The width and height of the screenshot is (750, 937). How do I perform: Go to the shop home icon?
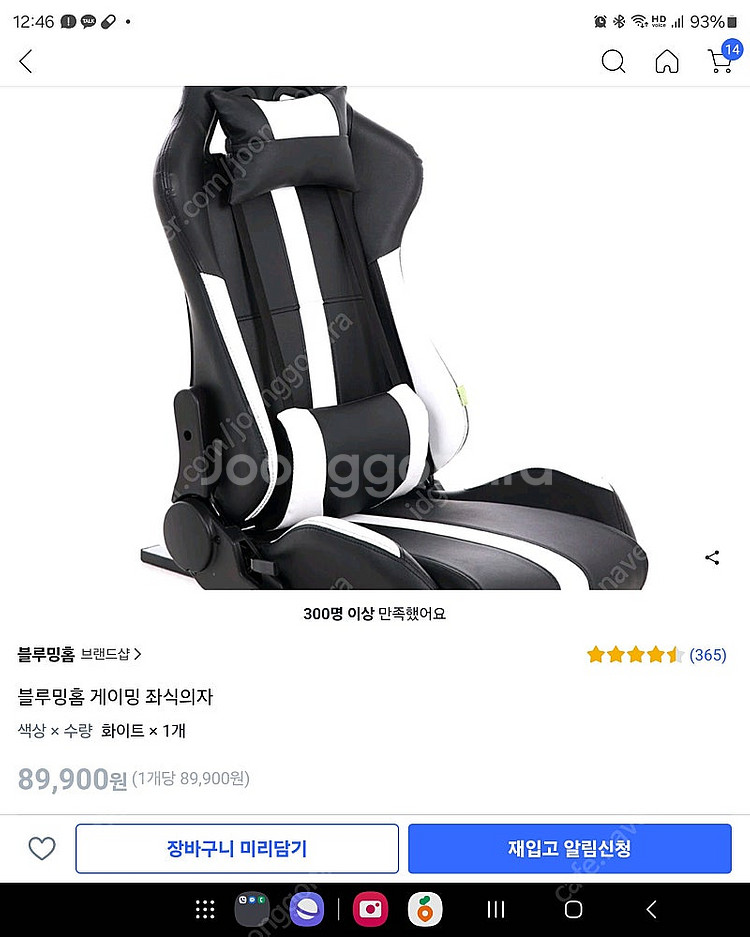click(x=666, y=61)
